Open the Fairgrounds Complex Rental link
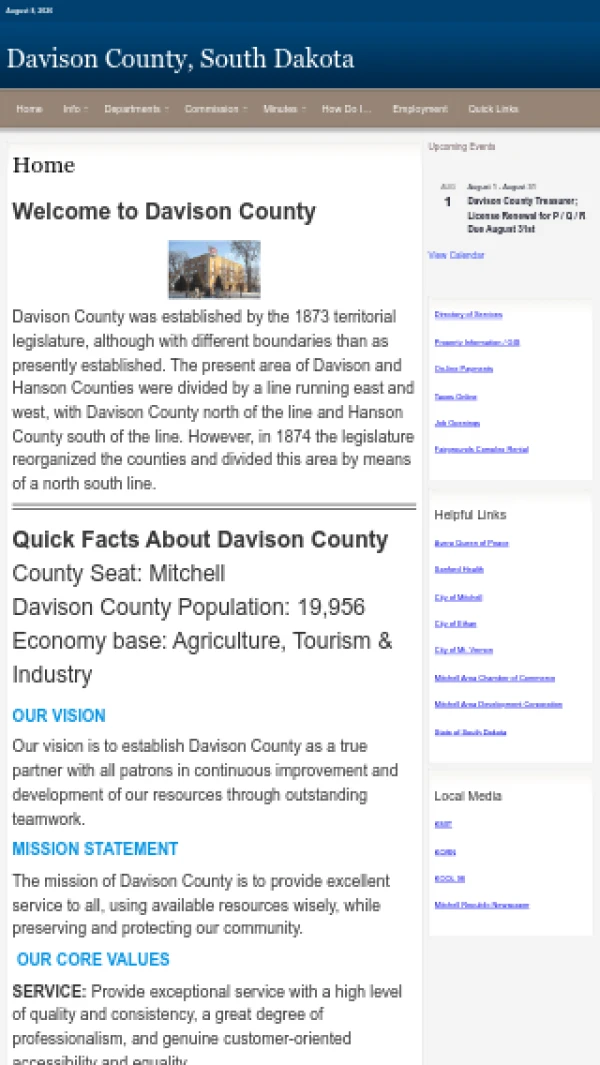Screen dimensions: 600x1065 [x=481, y=450]
